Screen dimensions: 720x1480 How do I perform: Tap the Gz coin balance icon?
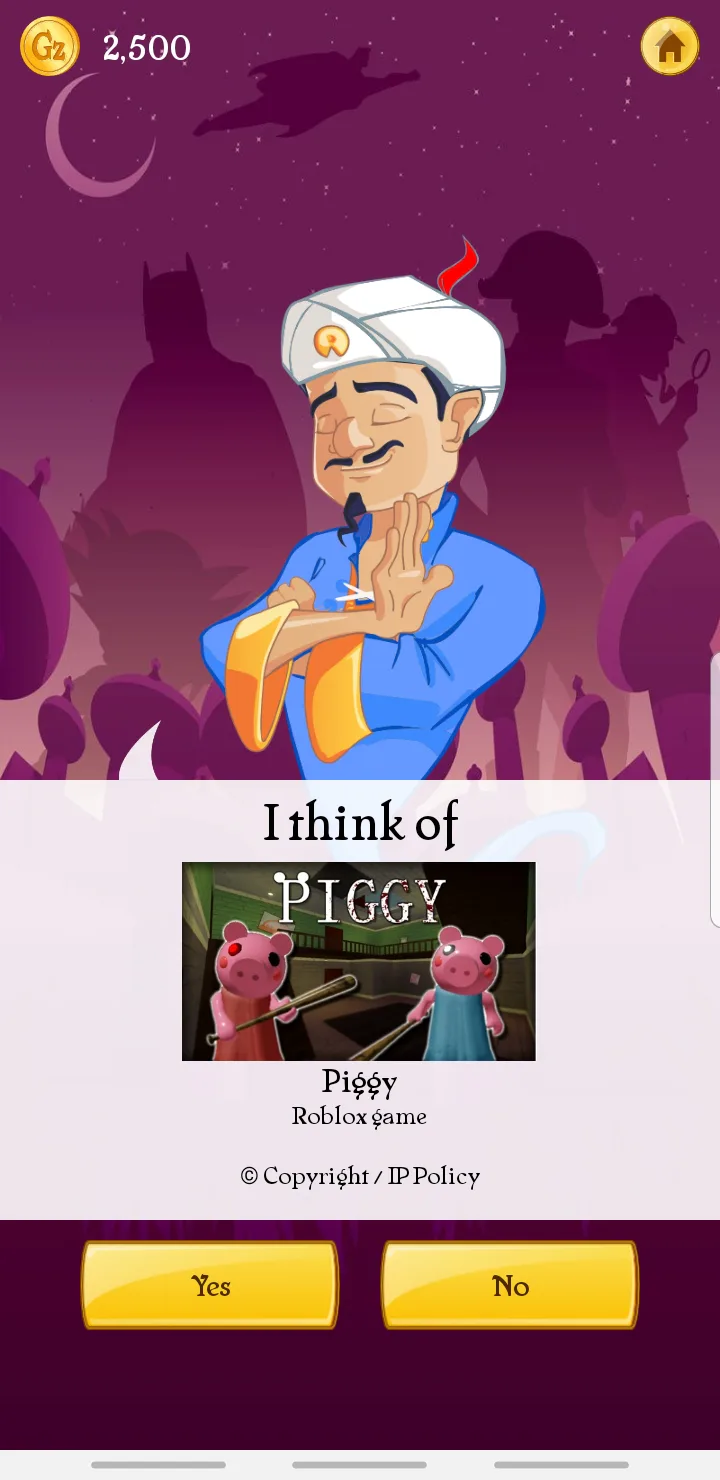tap(50, 46)
